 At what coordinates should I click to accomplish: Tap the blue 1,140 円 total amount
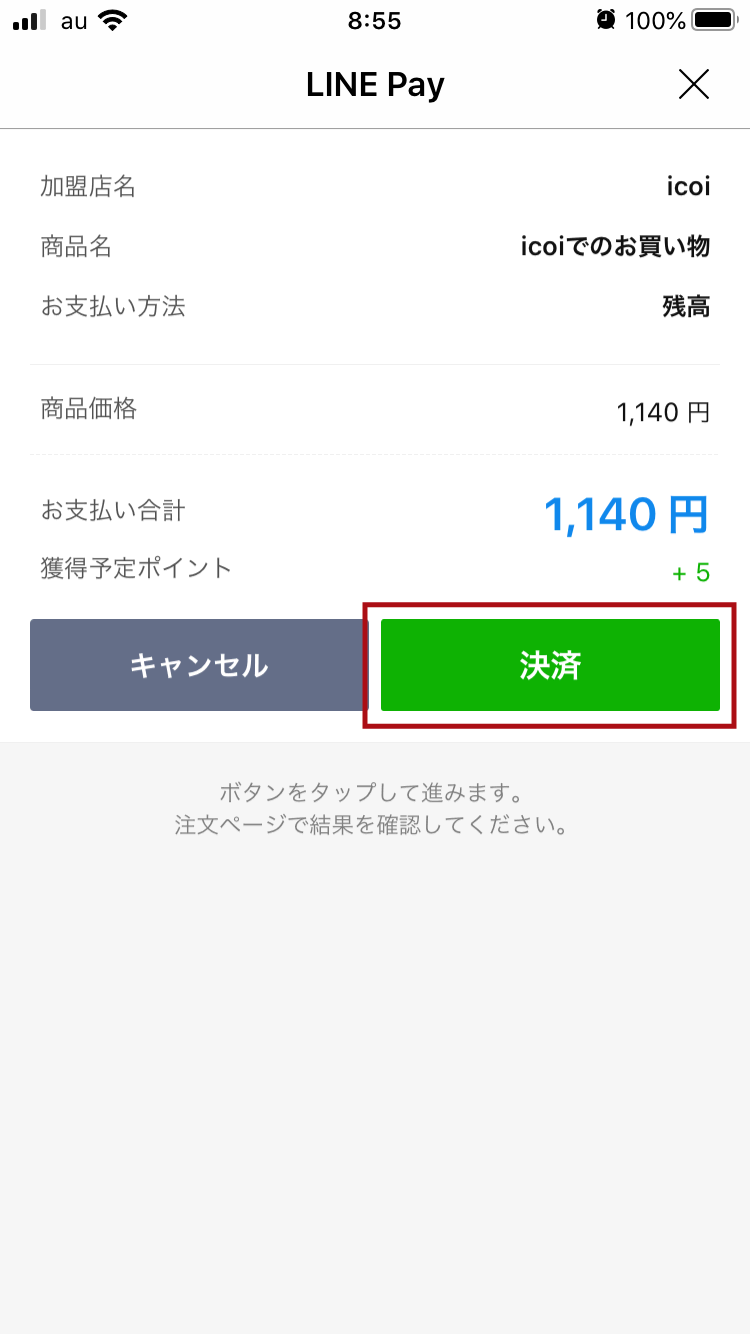coord(628,512)
